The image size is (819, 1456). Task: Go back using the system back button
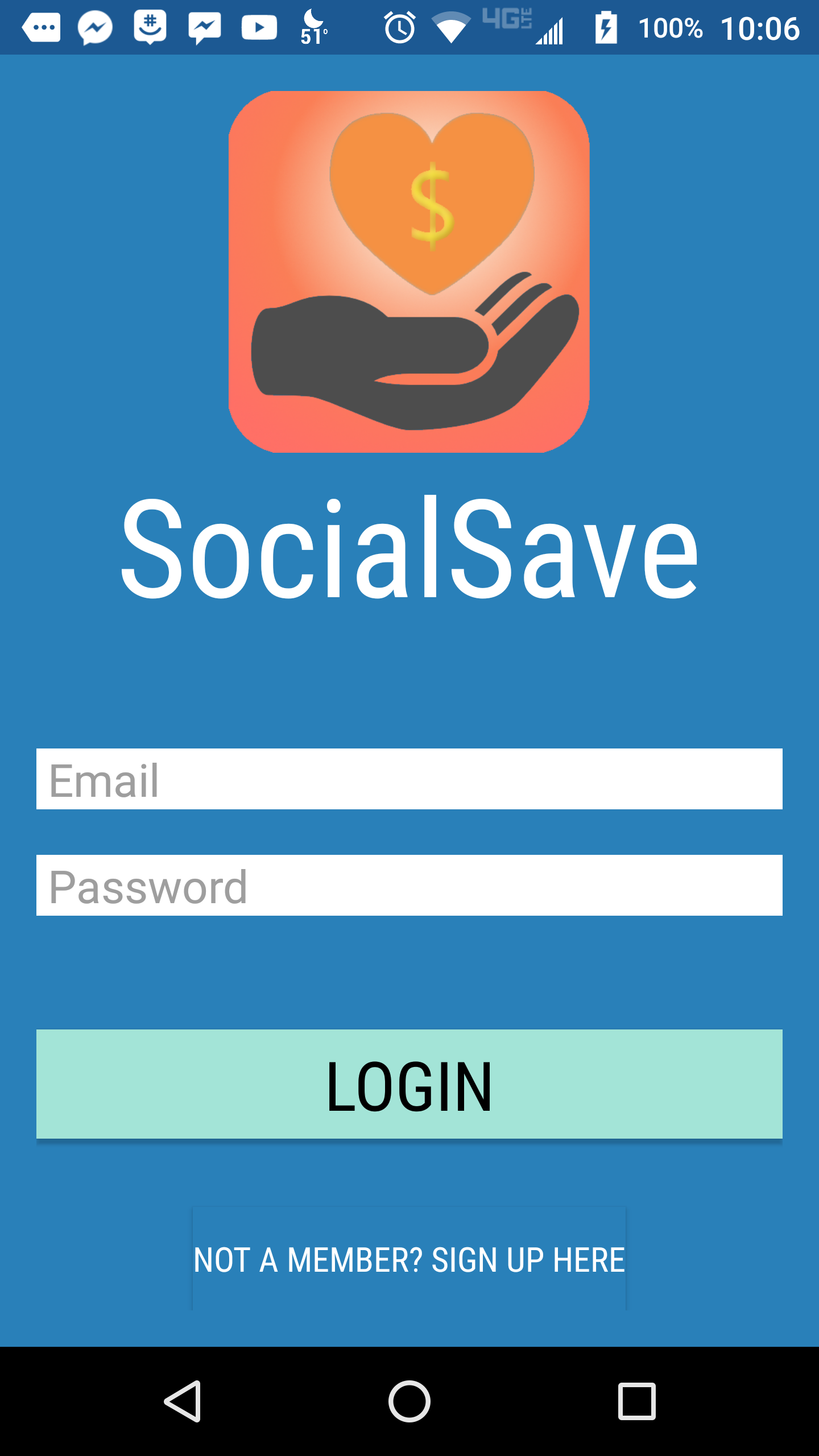pos(183,1401)
